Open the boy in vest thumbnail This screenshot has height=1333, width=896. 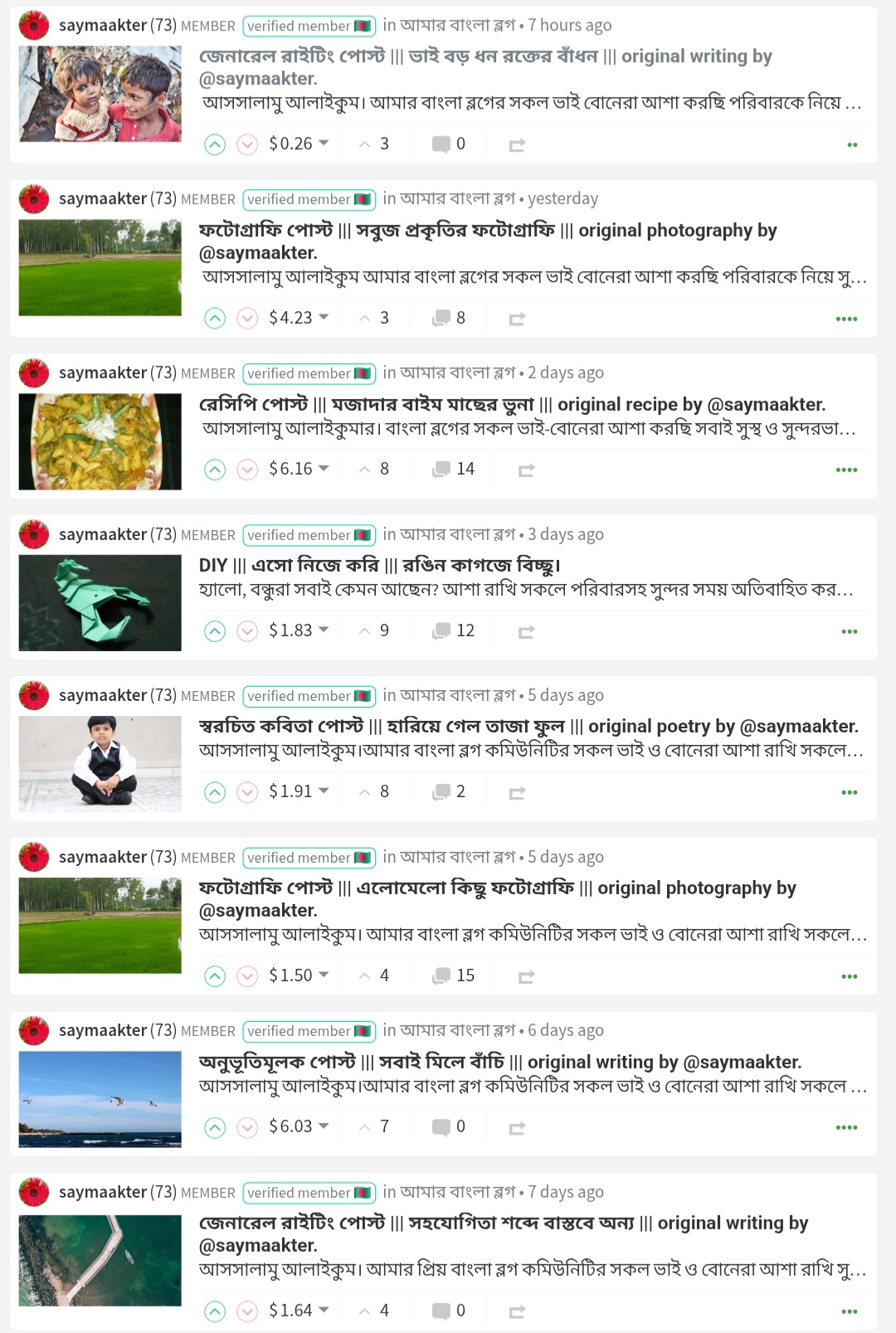[x=100, y=764]
